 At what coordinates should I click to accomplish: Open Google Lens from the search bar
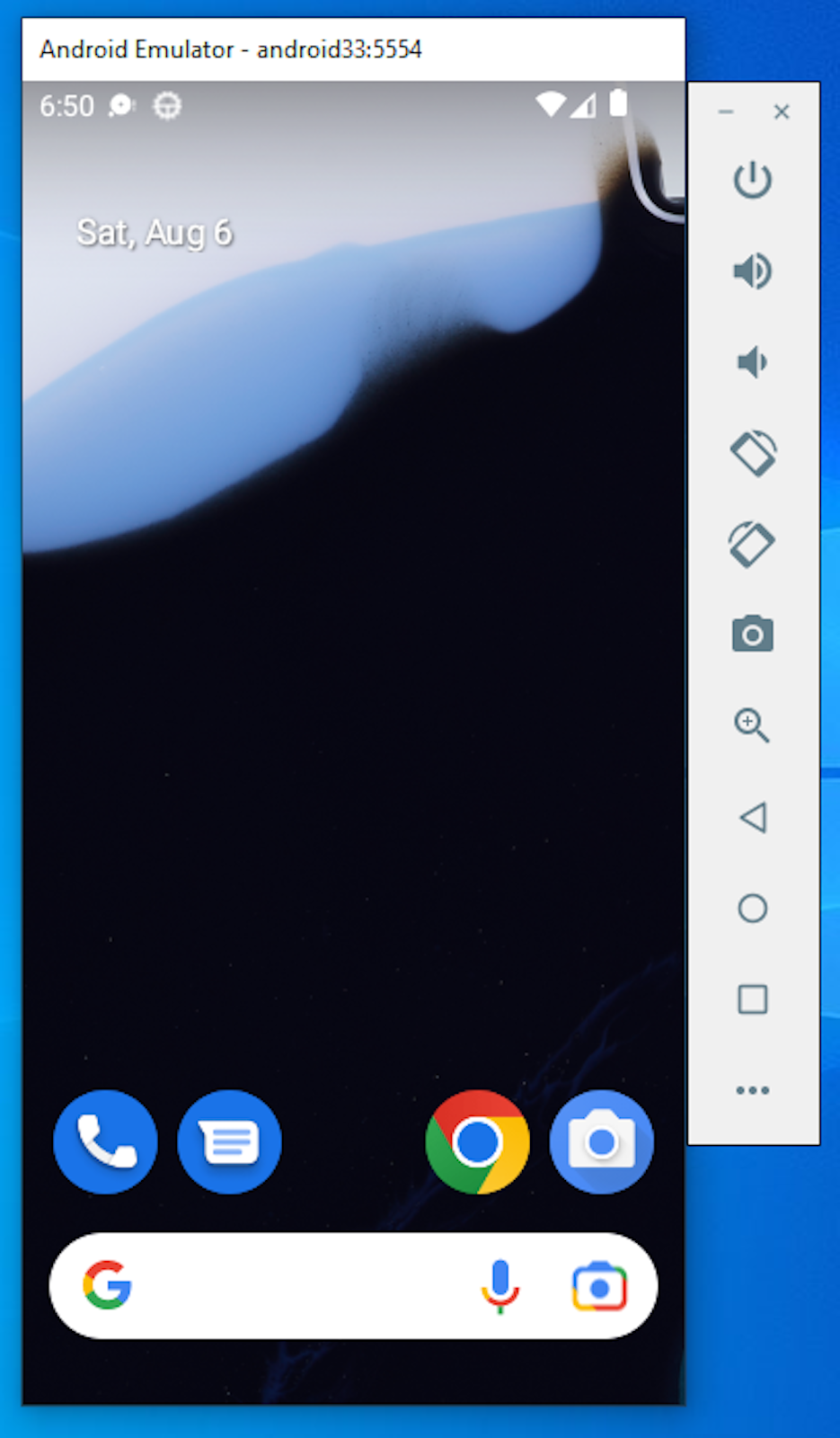pos(599,1286)
